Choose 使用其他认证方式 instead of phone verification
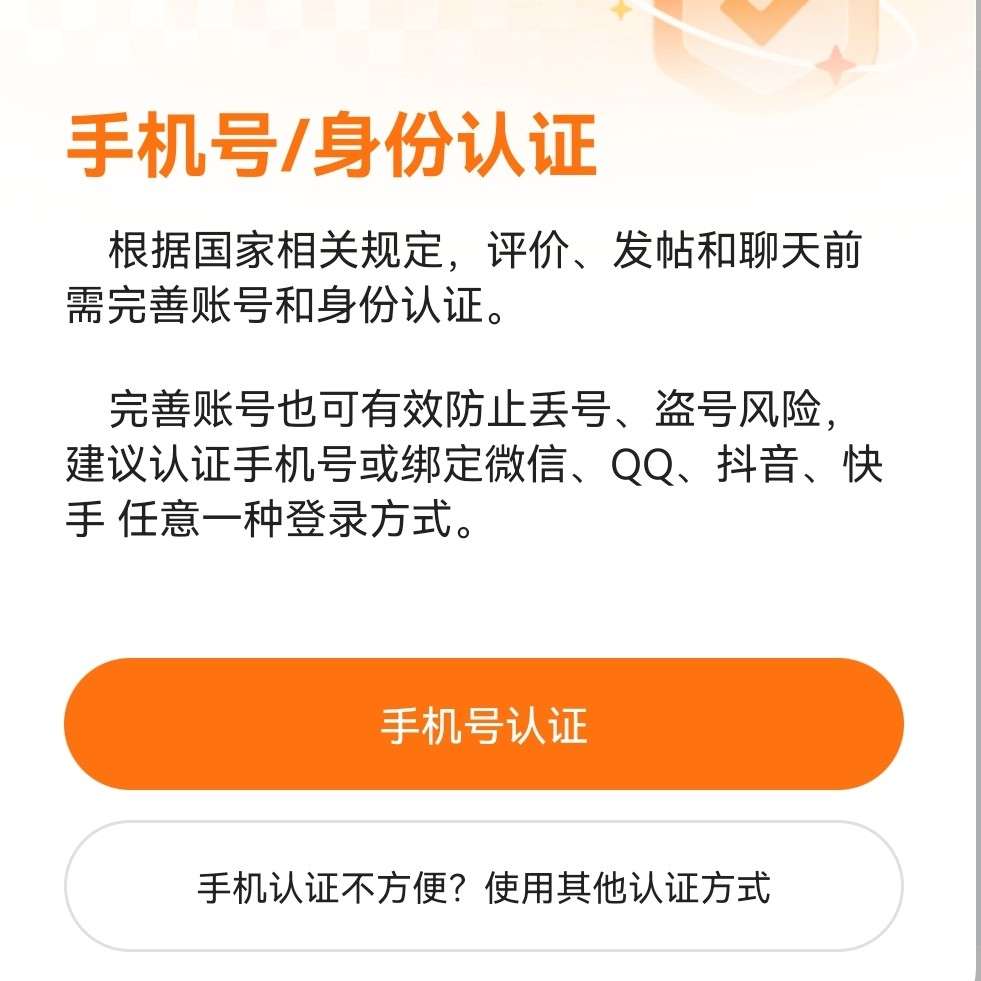This screenshot has height=981, width=981. (x=483, y=887)
